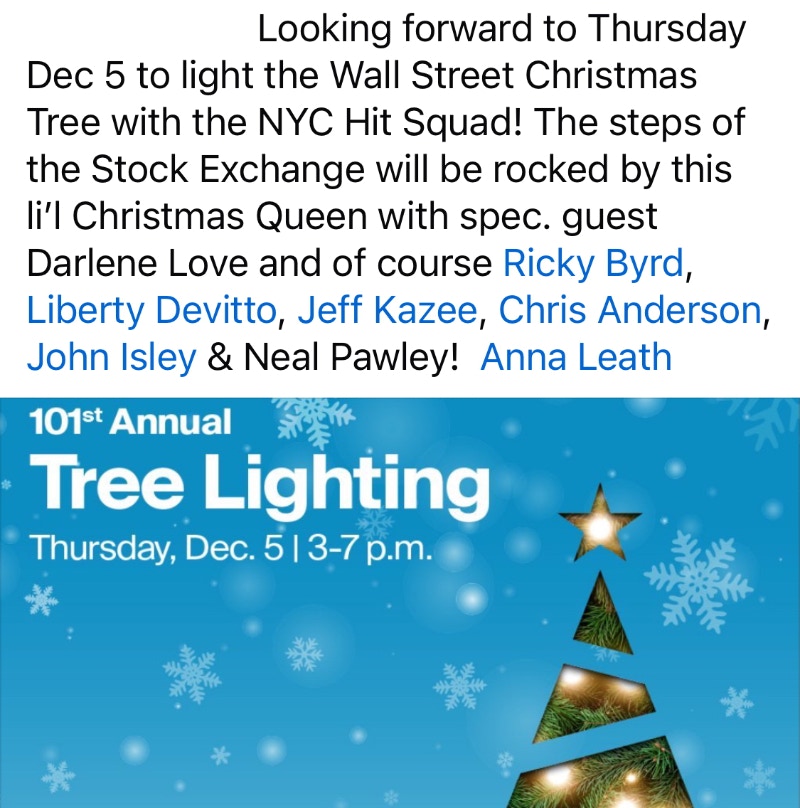View John Isley's tagged profile

111,358
